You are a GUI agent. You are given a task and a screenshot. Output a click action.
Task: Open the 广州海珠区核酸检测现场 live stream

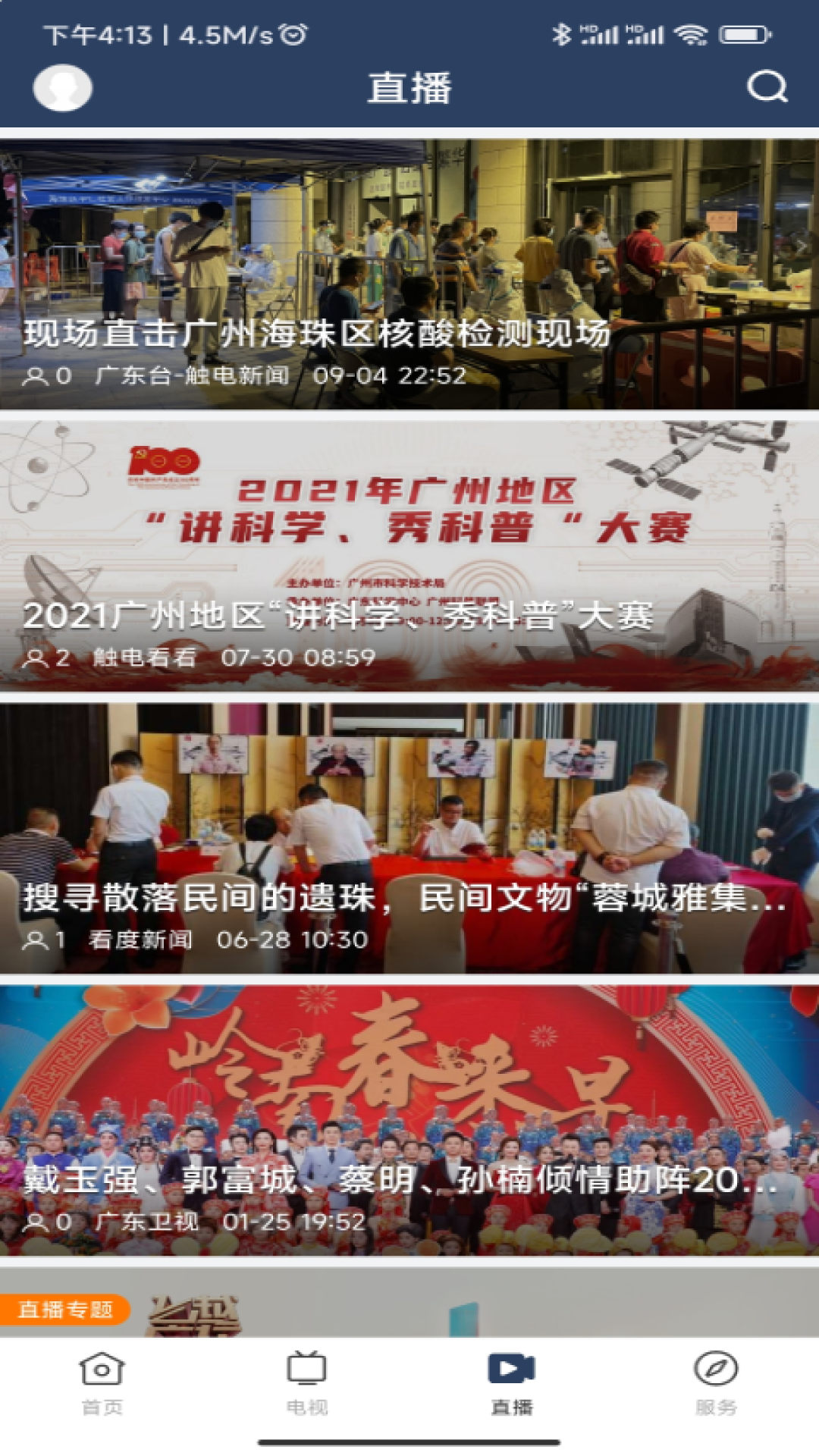[x=409, y=275]
